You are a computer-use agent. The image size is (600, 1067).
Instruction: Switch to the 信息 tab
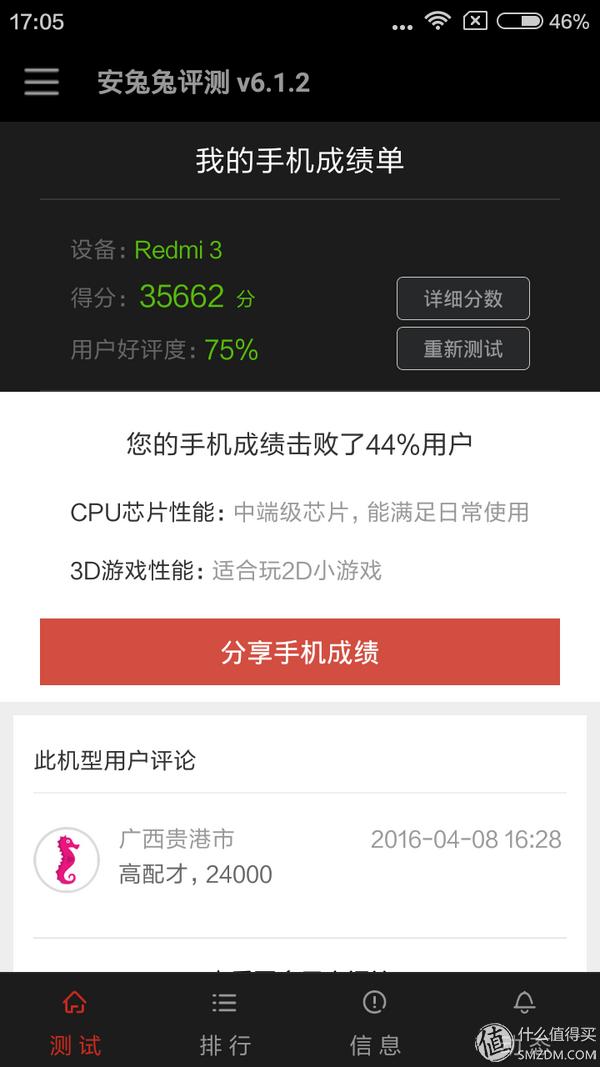(x=375, y=1020)
